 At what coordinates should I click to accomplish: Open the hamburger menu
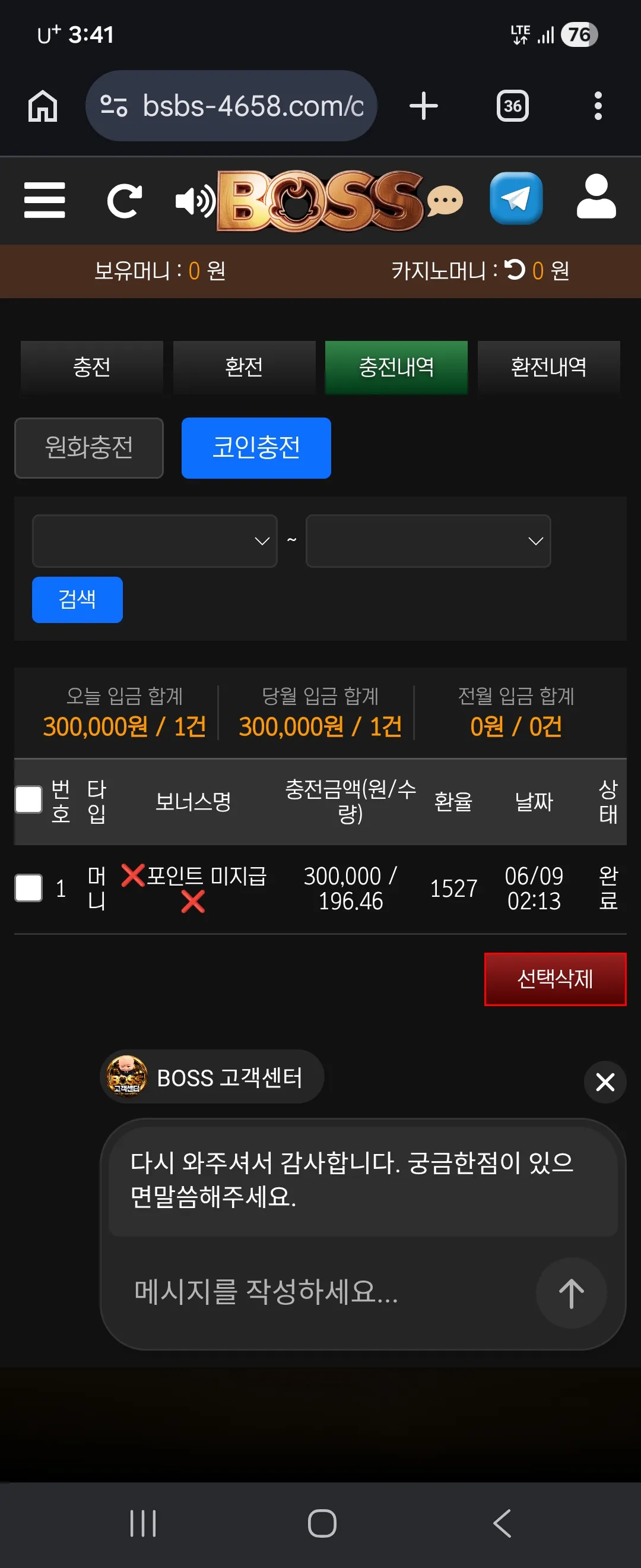(45, 200)
